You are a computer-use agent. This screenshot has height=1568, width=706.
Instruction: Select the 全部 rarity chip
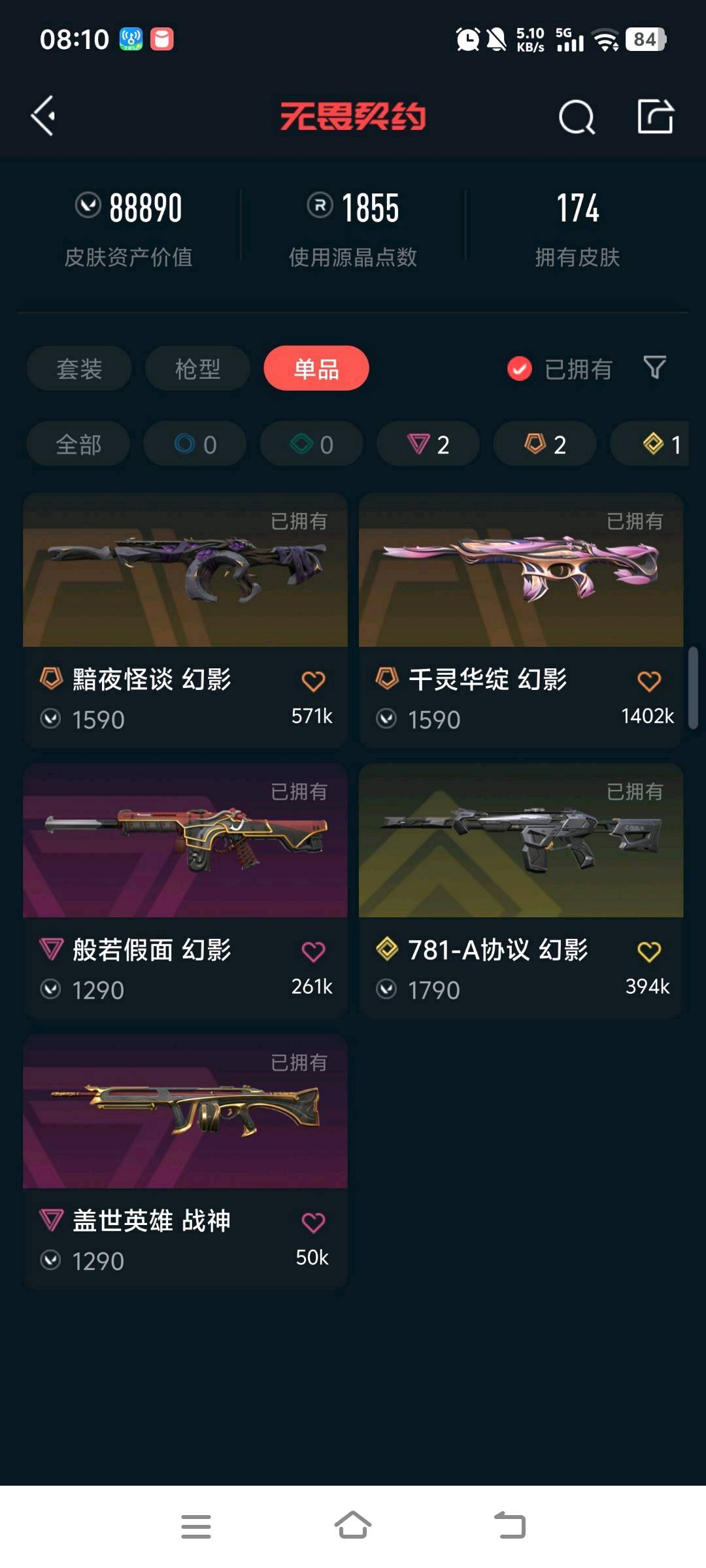(78, 444)
